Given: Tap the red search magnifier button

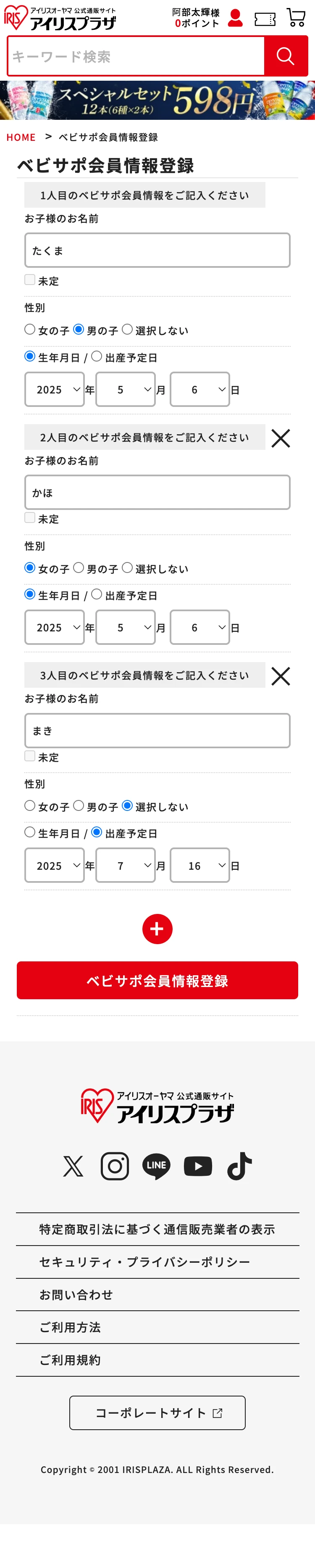Looking at the screenshot, I should tap(286, 56).
